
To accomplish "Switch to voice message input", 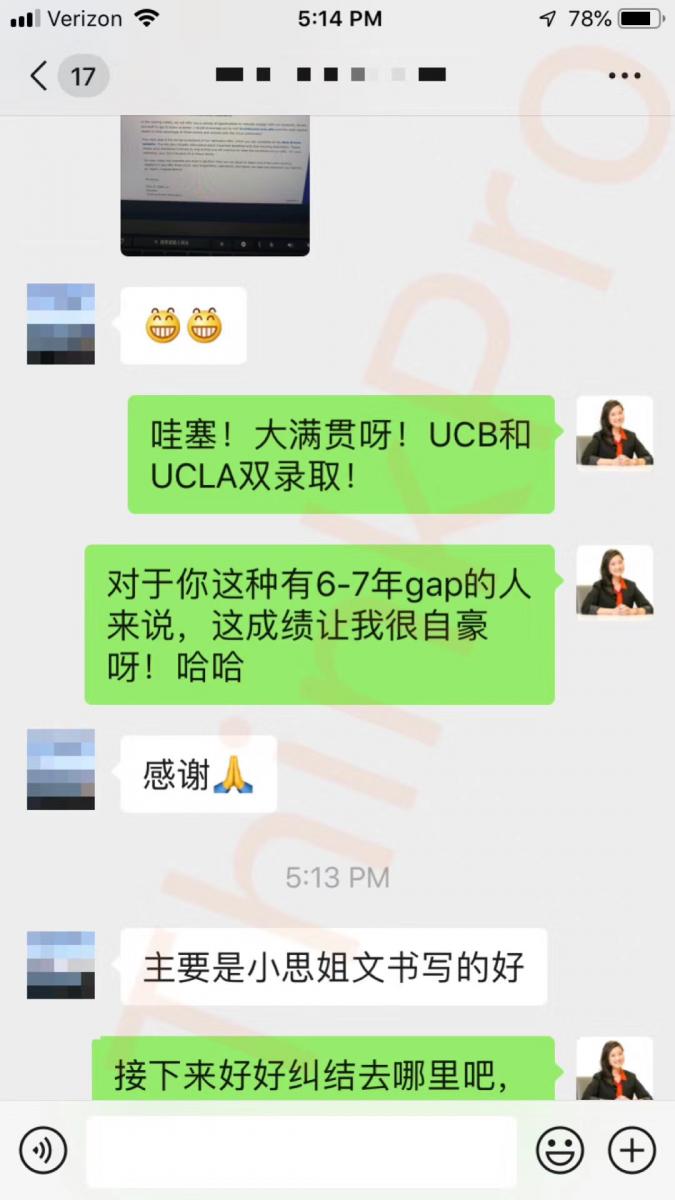I will (x=43, y=1151).
